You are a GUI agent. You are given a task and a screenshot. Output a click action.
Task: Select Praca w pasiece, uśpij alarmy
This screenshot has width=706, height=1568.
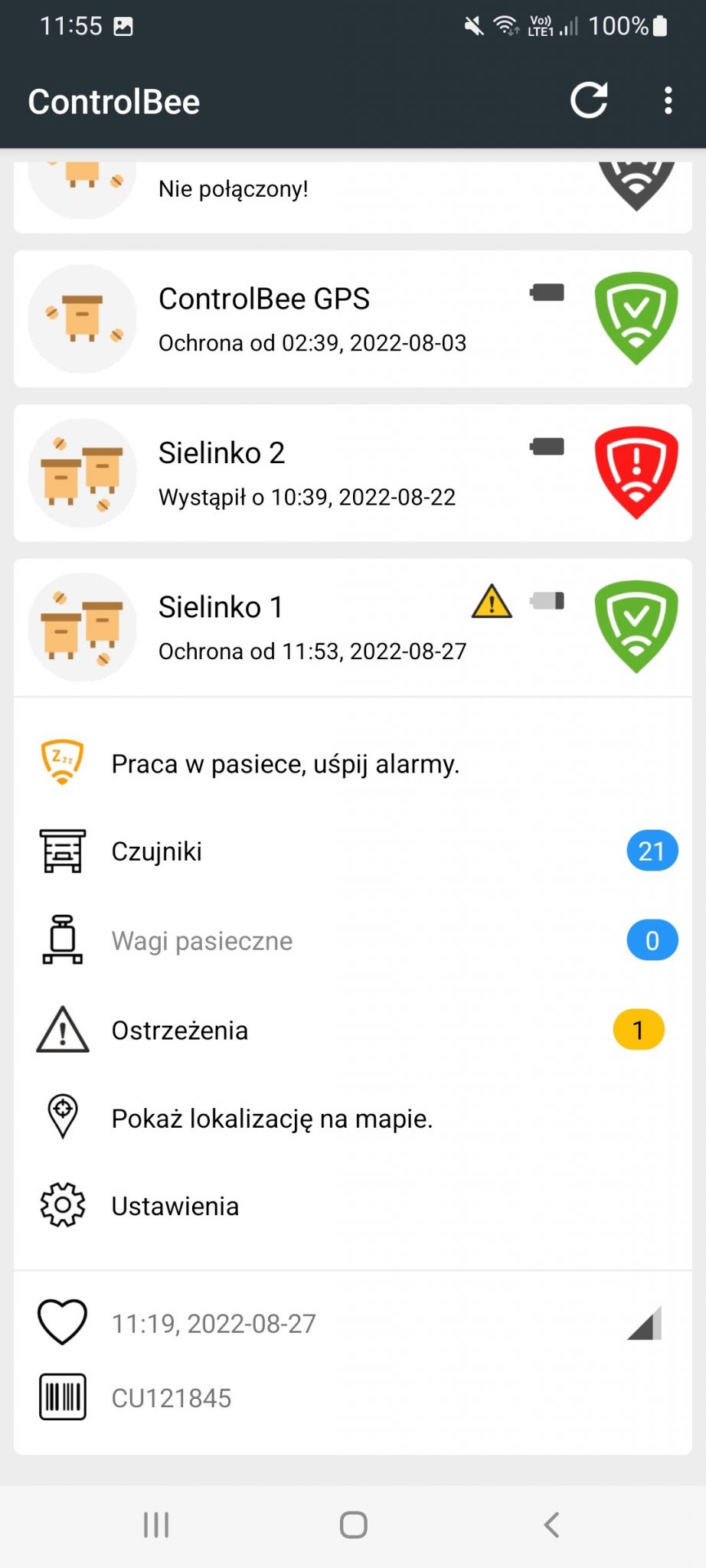tap(353, 763)
